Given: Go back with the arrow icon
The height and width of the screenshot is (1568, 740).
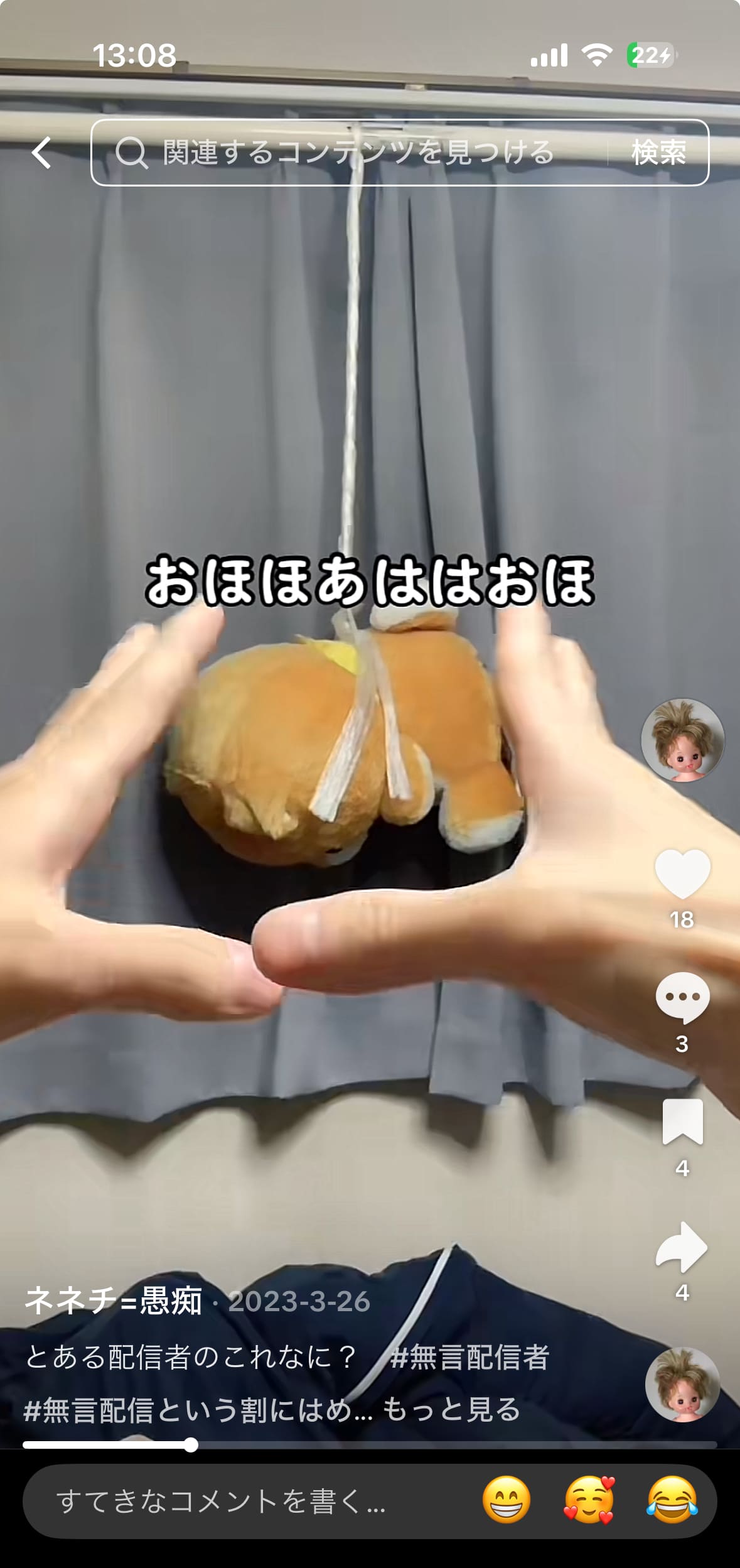Looking at the screenshot, I should (x=41, y=153).
